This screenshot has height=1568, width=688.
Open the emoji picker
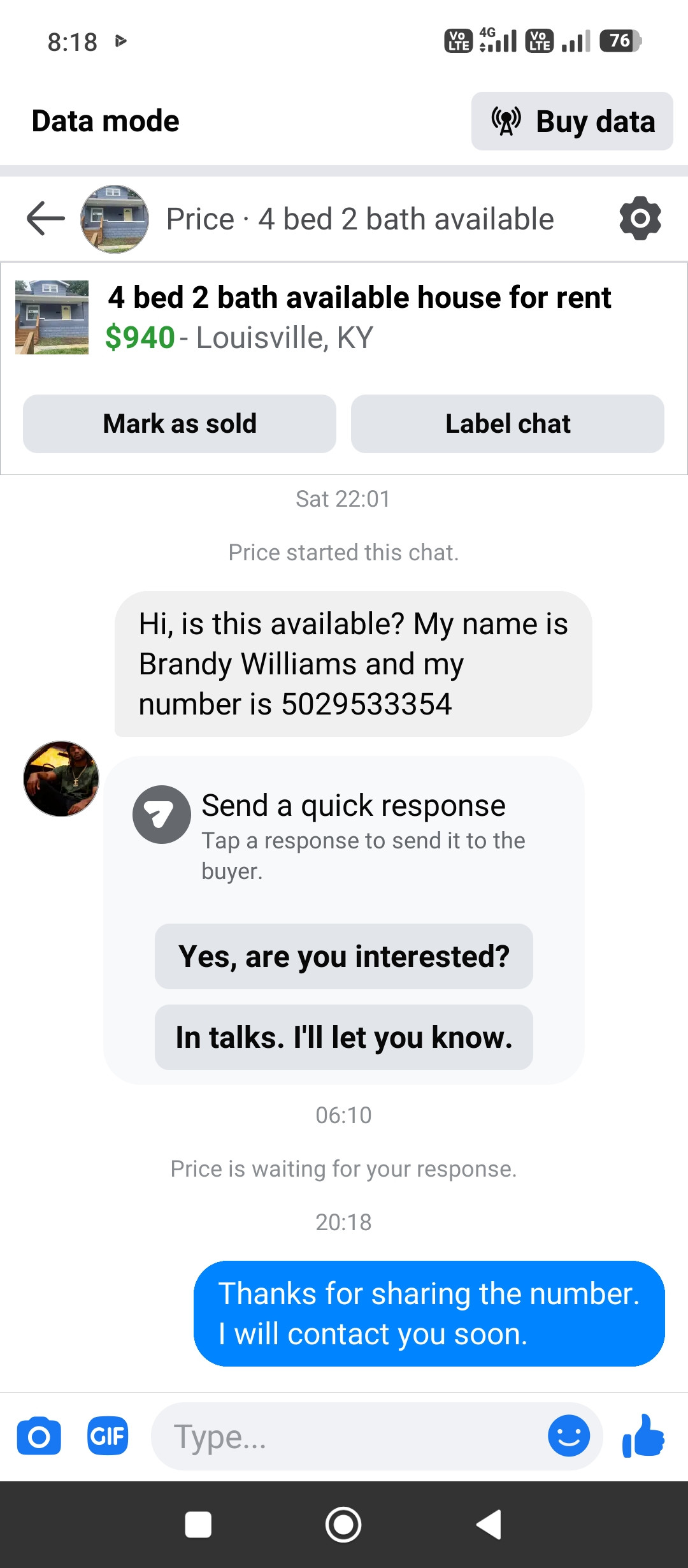[x=569, y=1436]
